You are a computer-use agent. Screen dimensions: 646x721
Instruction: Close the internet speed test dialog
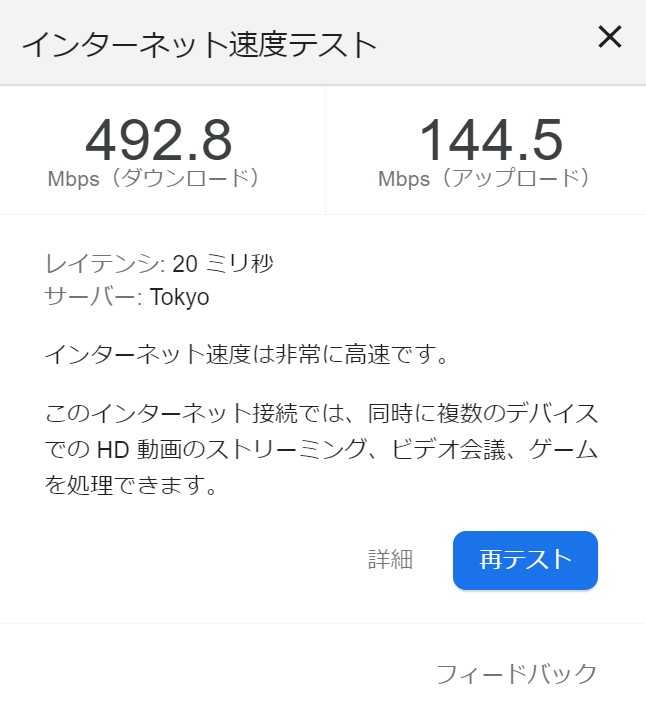click(x=609, y=38)
